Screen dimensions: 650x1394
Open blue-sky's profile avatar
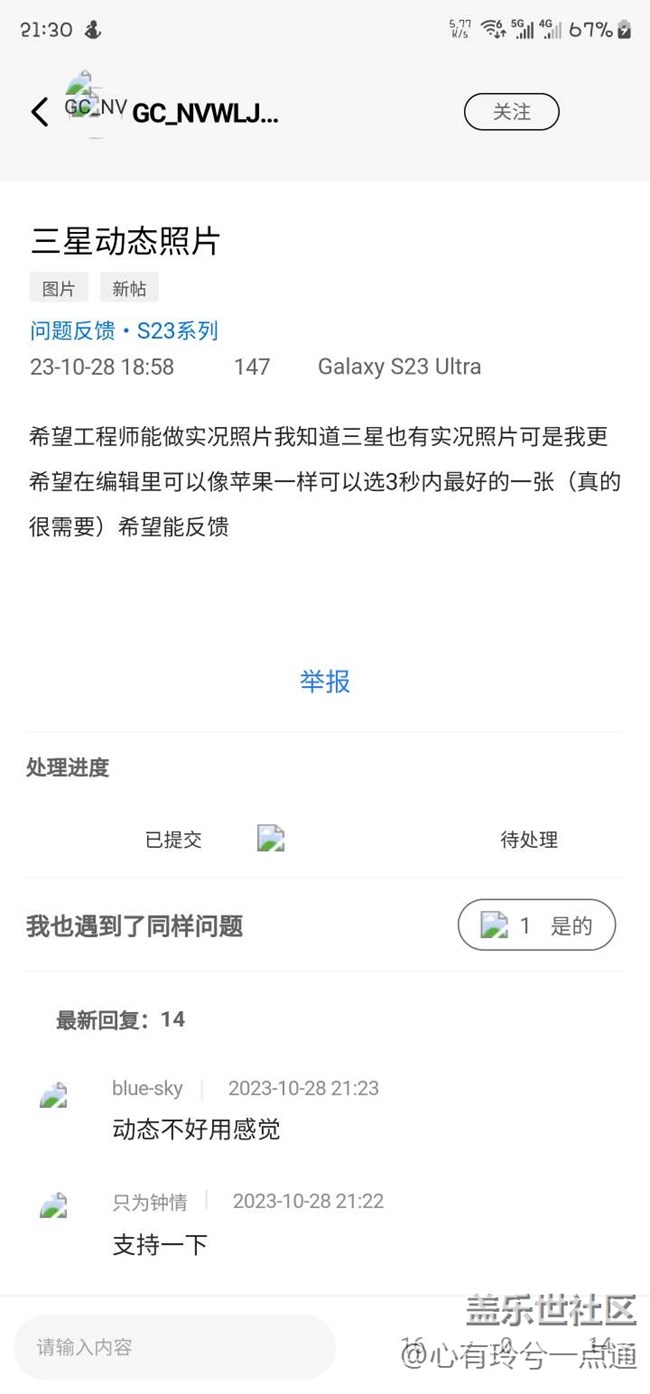pyautogui.click(x=54, y=1096)
